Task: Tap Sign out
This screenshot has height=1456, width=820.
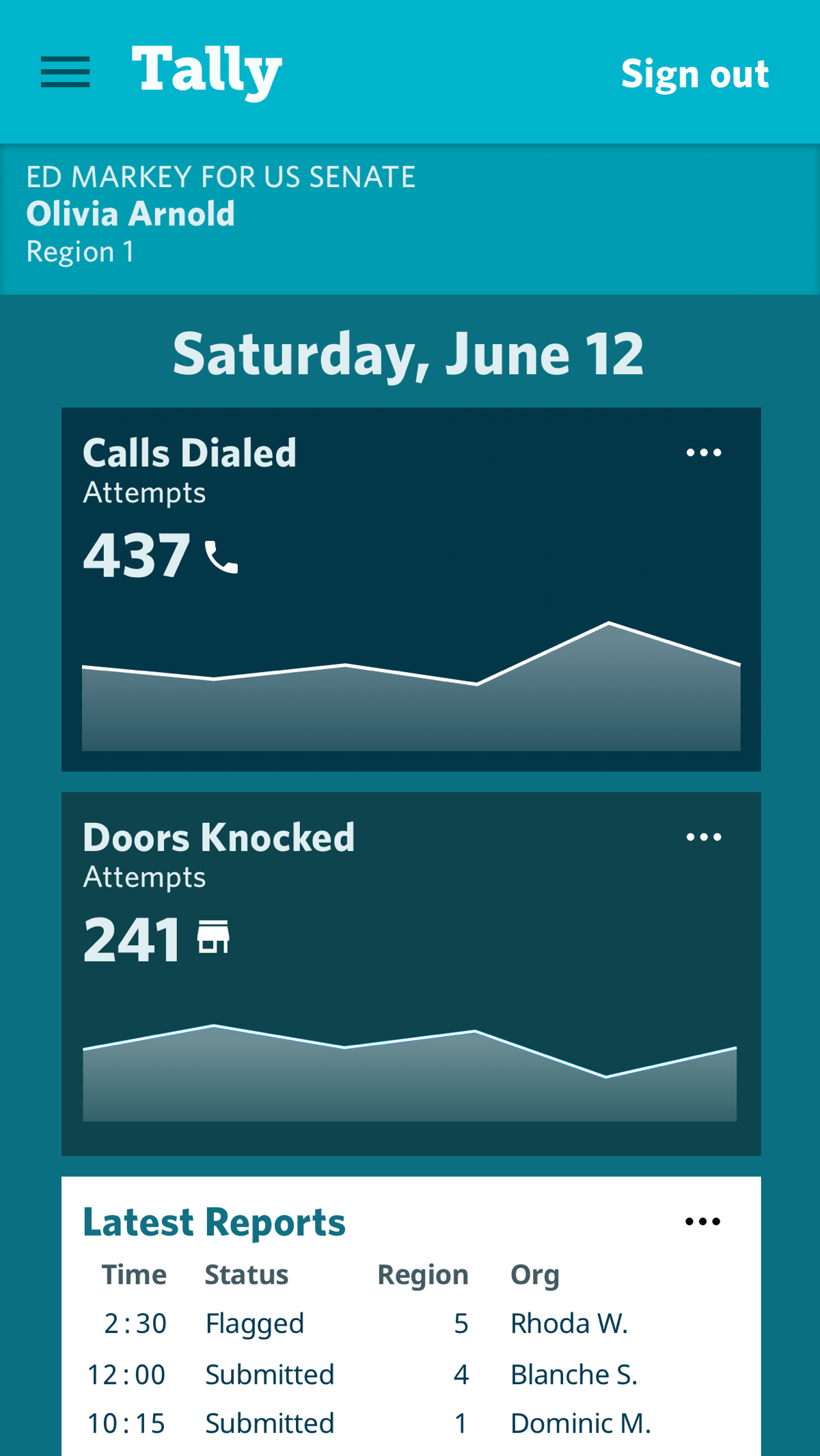Action: (695, 74)
